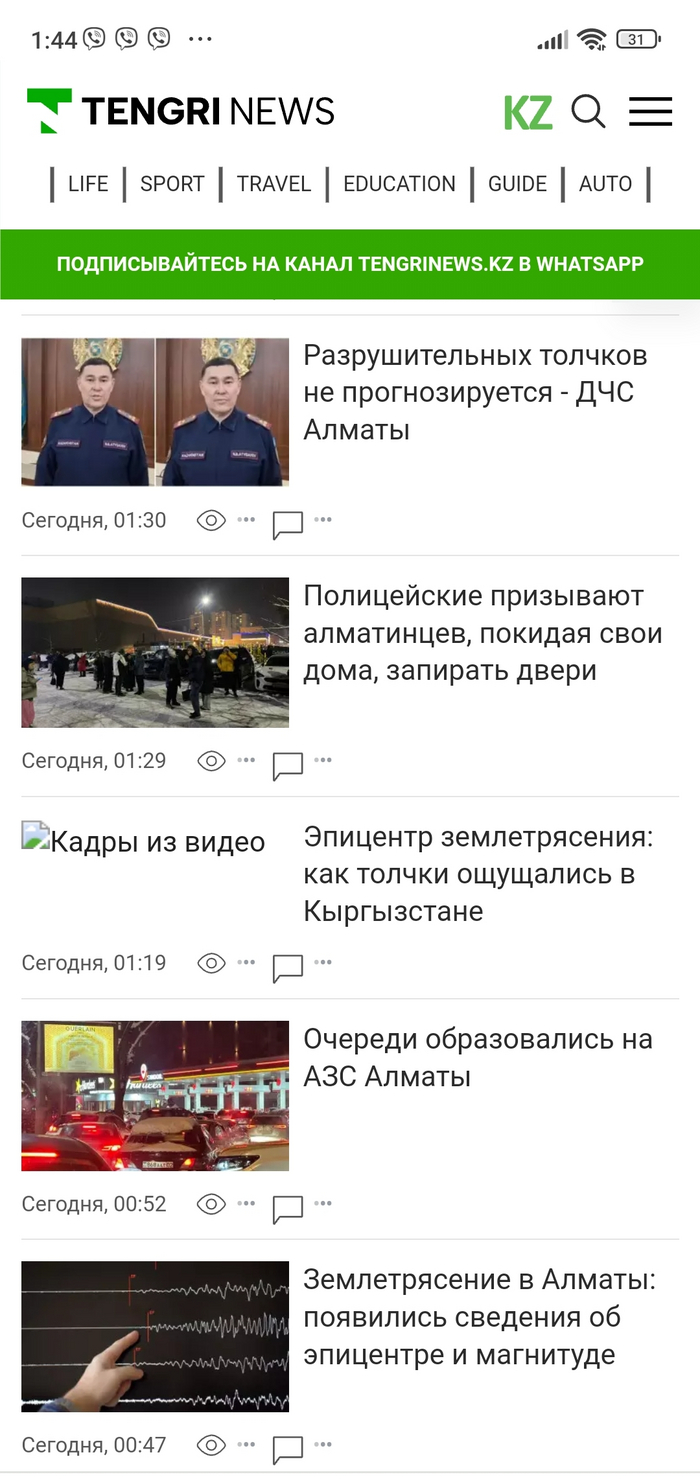Open comments on the 01:30 article

[x=288, y=524]
